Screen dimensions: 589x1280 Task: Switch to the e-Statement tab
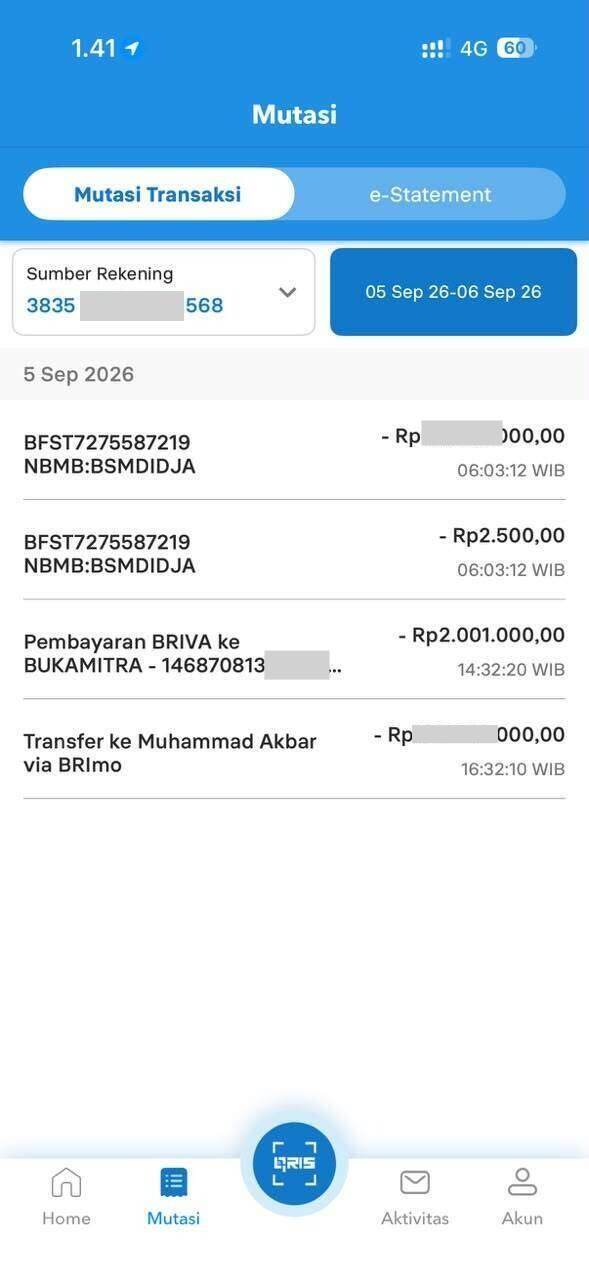click(430, 194)
